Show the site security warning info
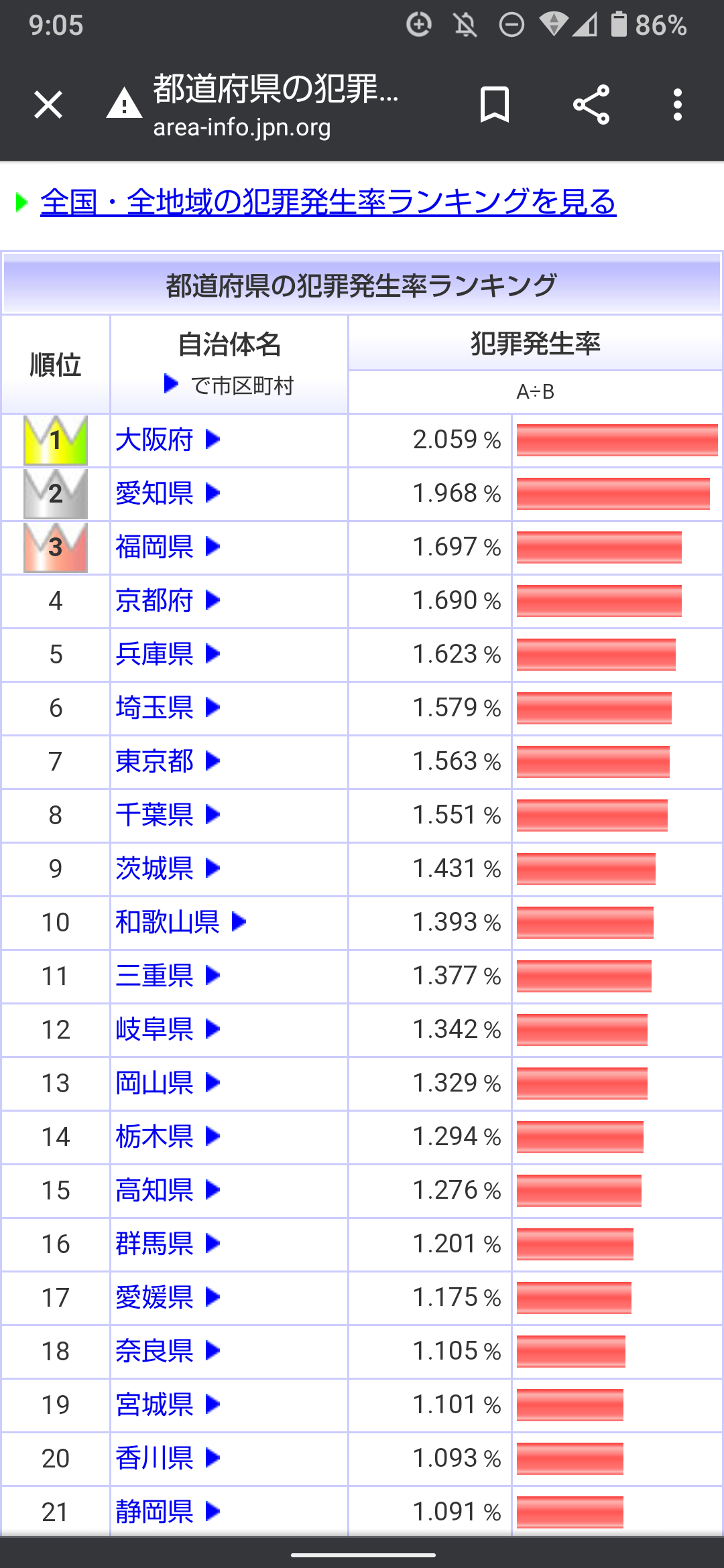This screenshot has width=724, height=1568. point(124,105)
